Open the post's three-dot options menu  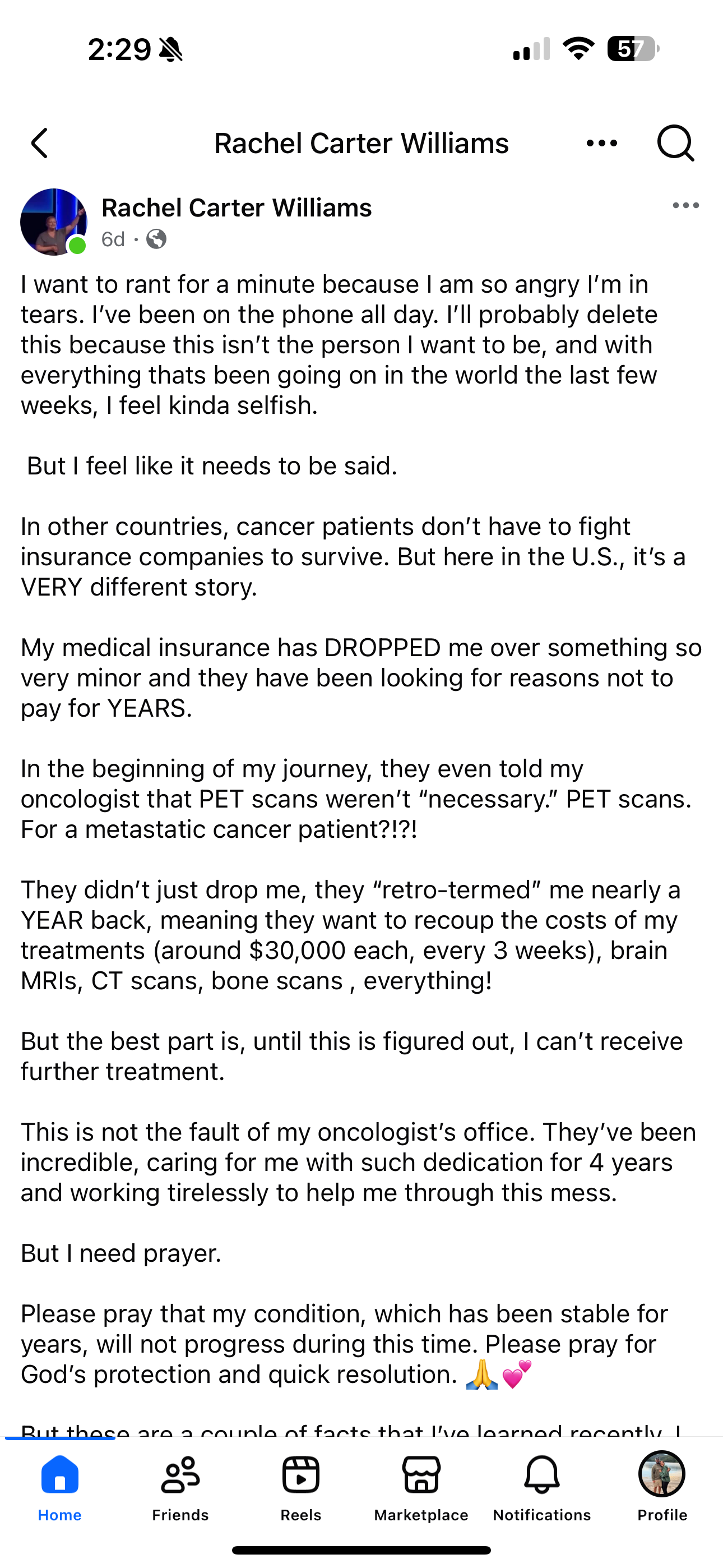click(x=685, y=206)
